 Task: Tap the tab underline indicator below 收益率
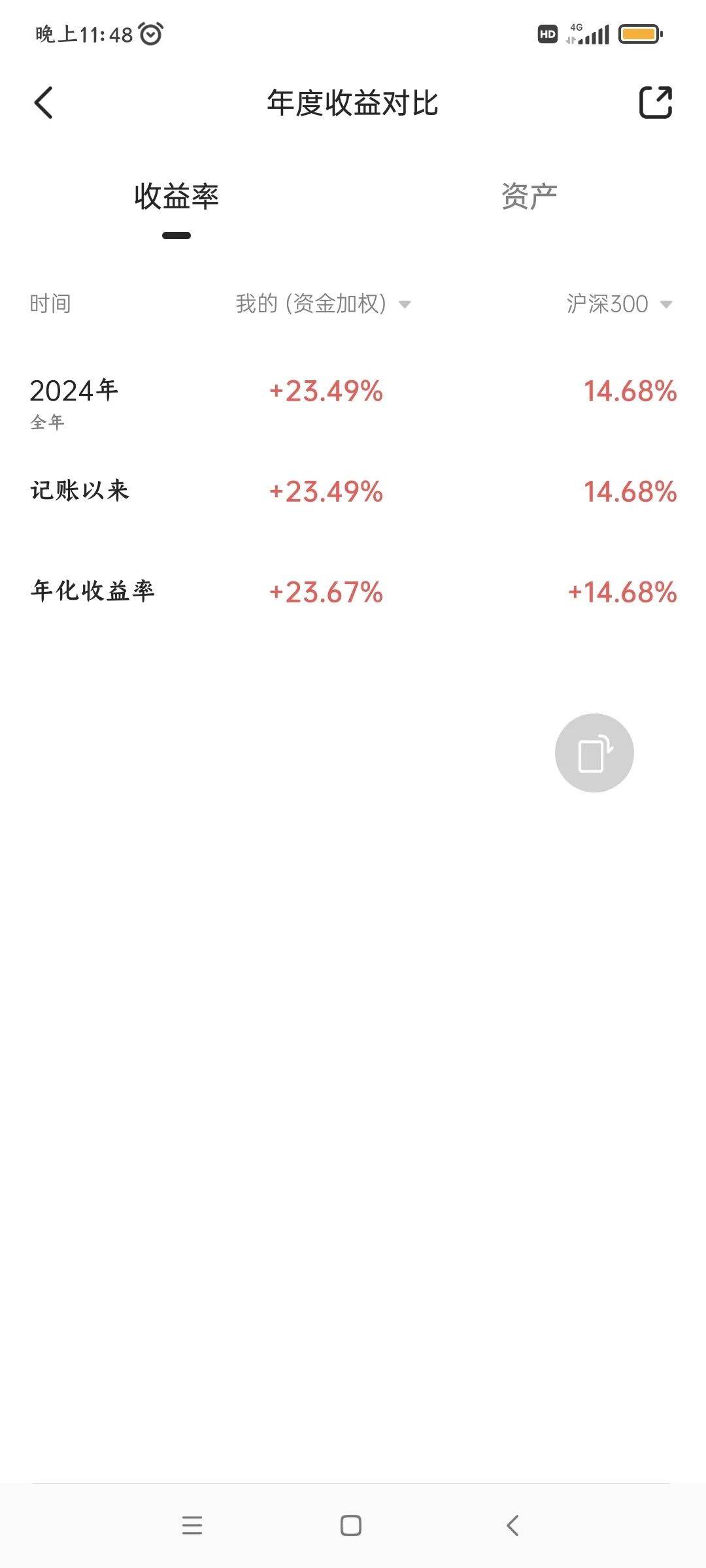pos(175,235)
